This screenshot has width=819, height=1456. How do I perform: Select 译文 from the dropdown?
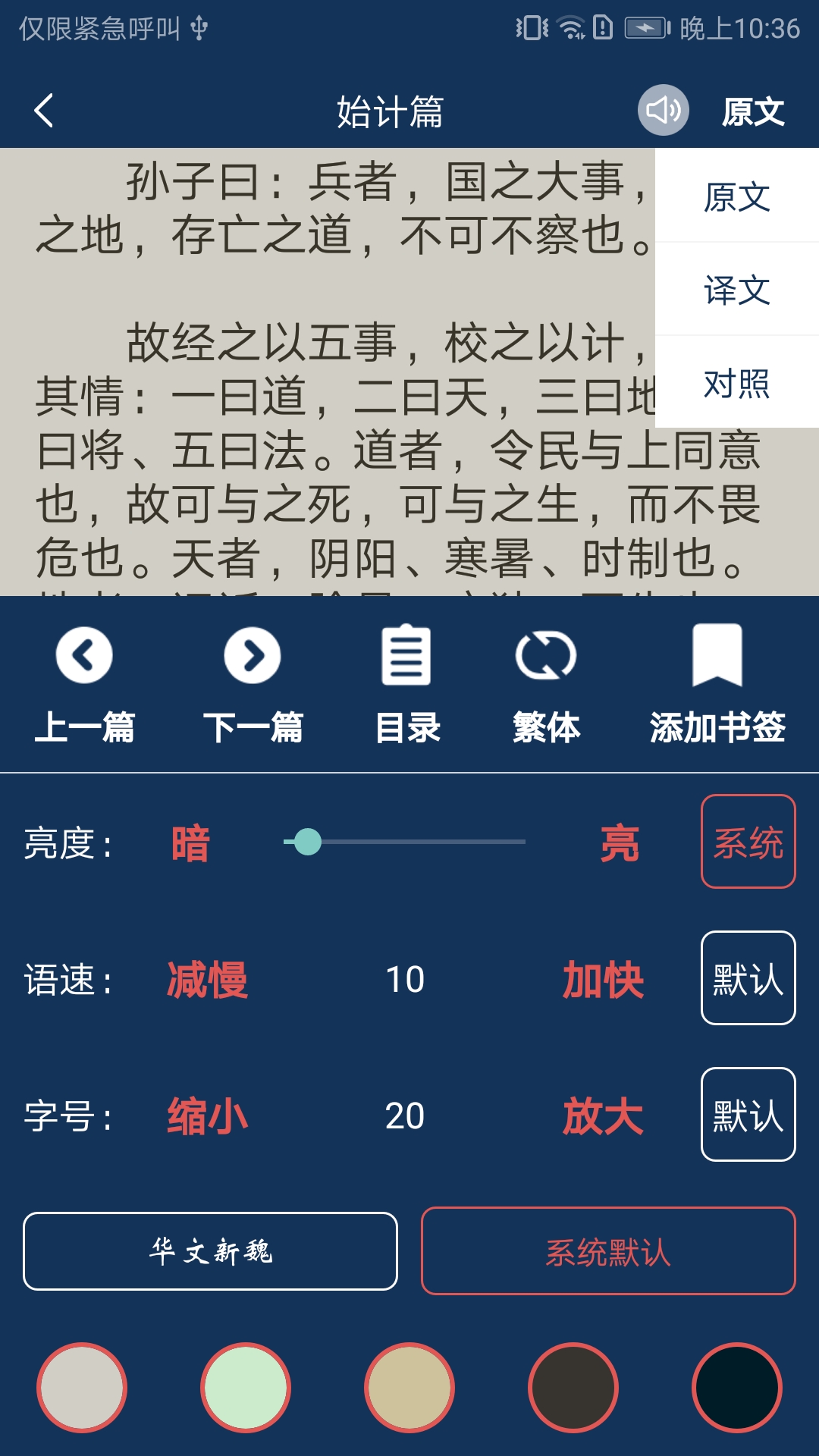(x=736, y=290)
